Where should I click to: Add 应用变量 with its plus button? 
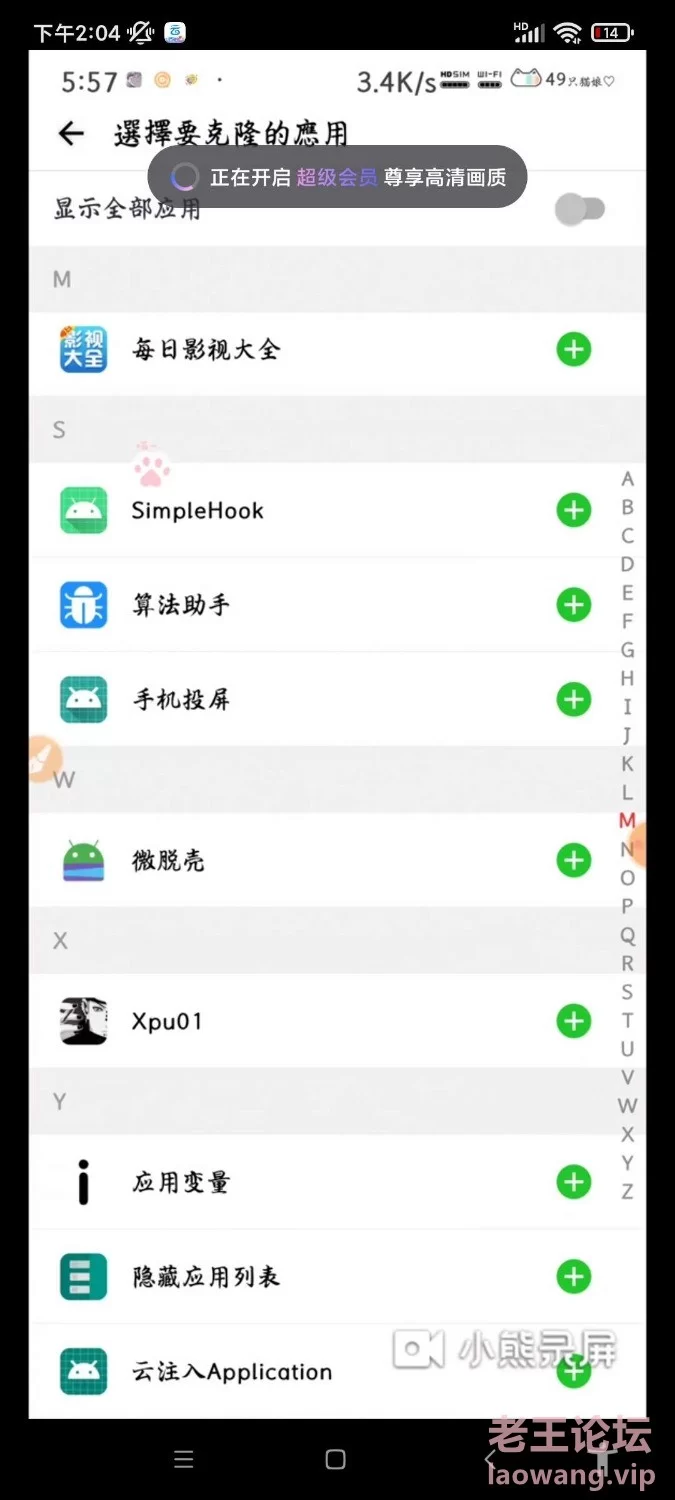(574, 1182)
